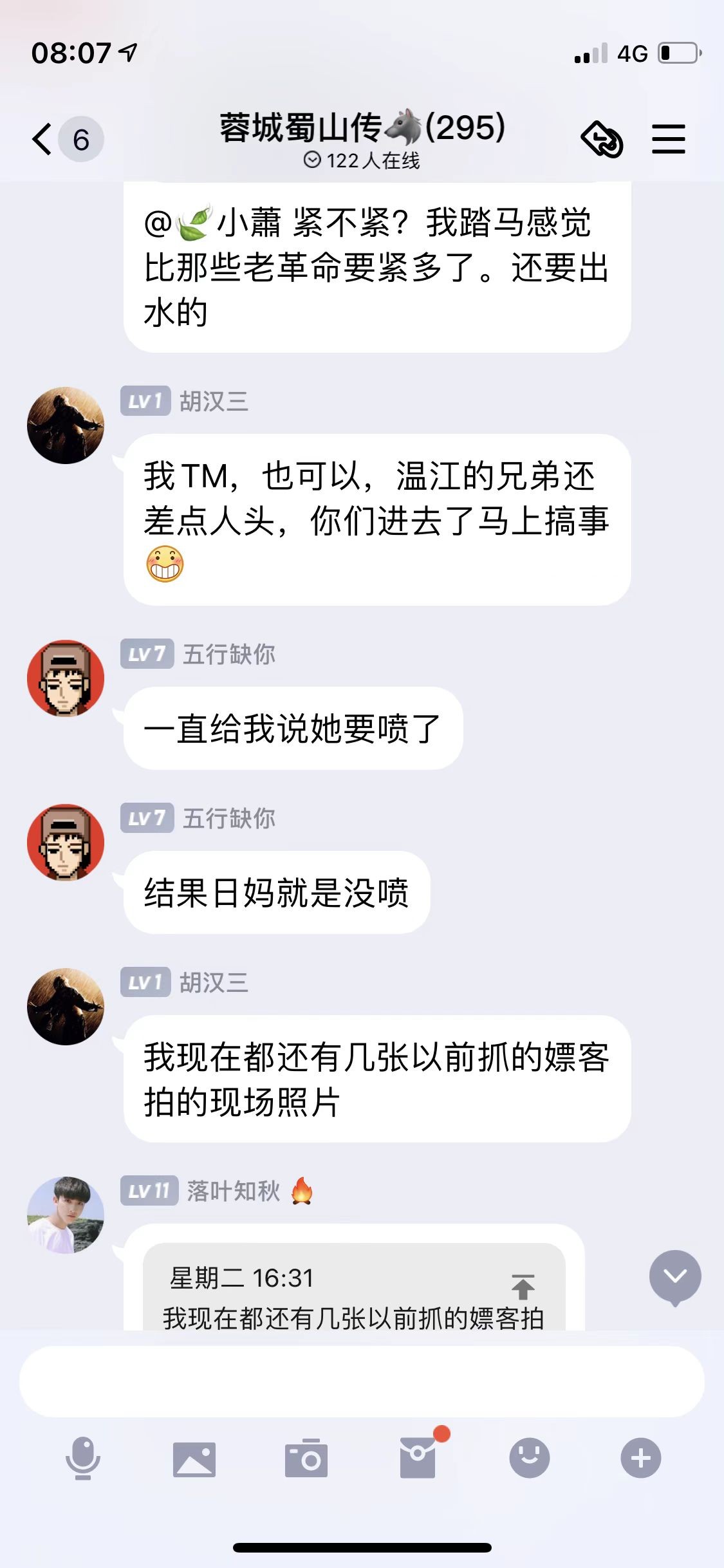Open the camera to take a photo
724x1568 pixels.
pyautogui.click(x=306, y=1459)
